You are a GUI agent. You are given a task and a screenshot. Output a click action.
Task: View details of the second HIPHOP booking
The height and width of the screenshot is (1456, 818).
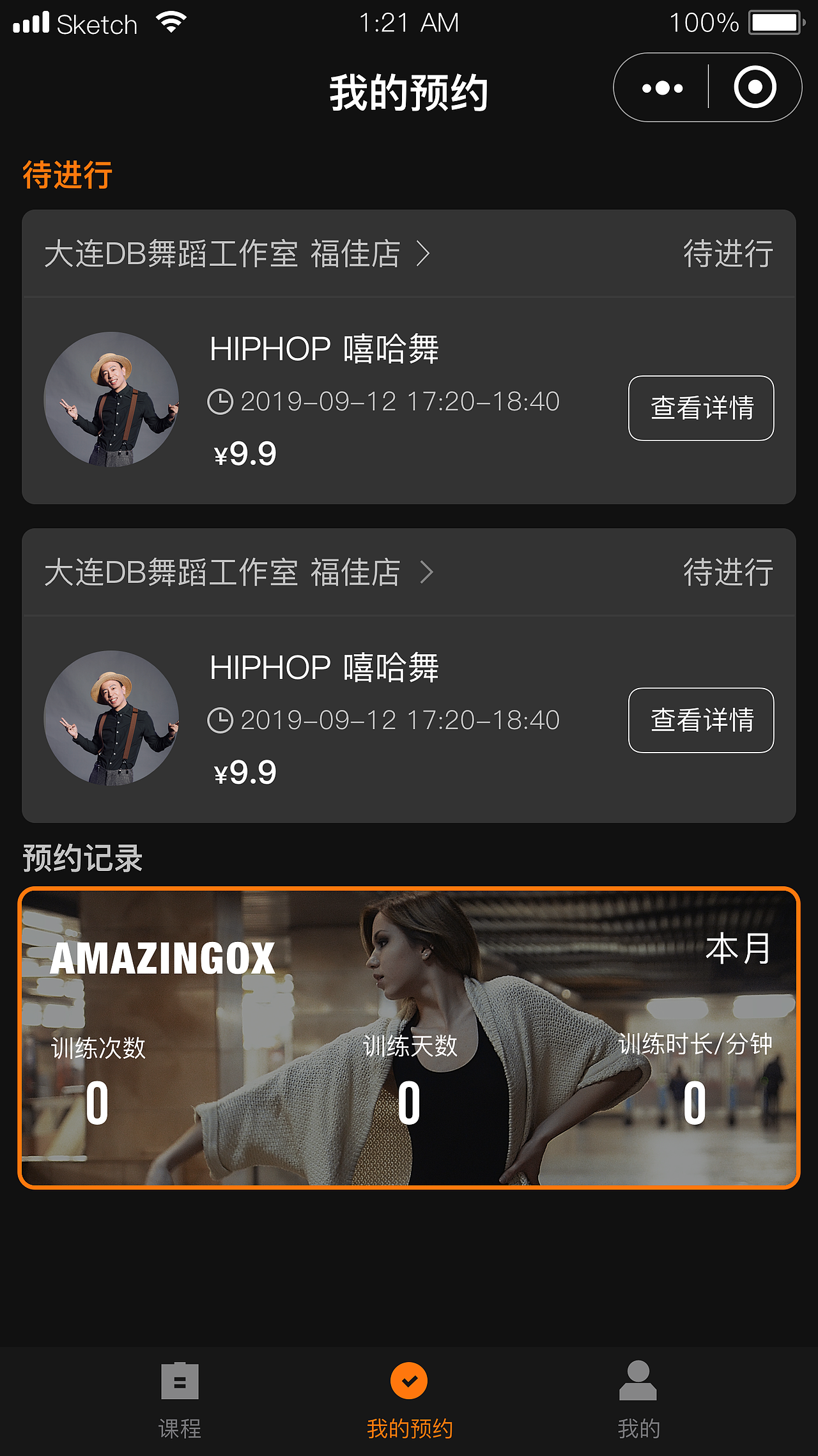(x=701, y=720)
